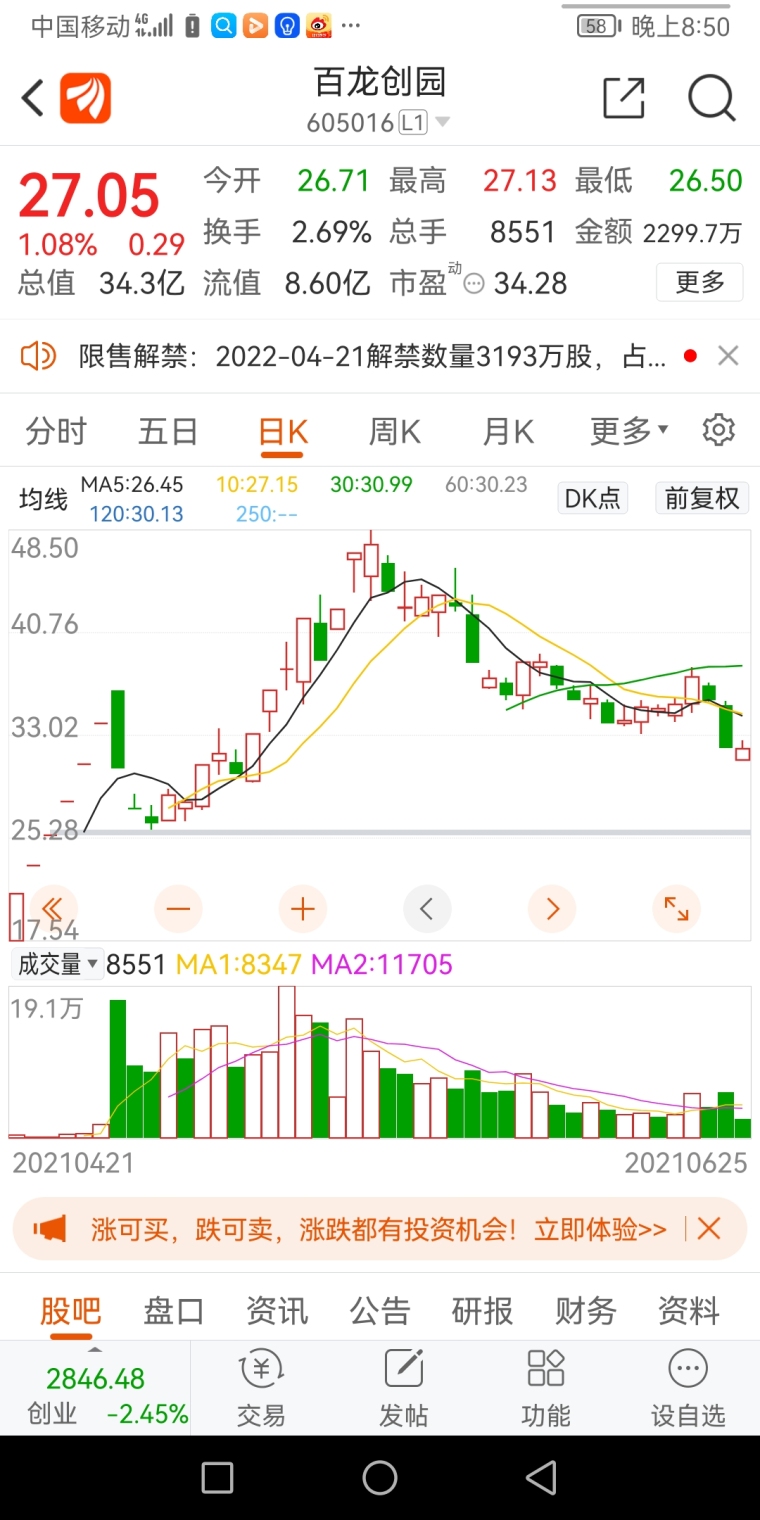
Task: Expand chart to fullscreen
Action: (x=676, y=909)
